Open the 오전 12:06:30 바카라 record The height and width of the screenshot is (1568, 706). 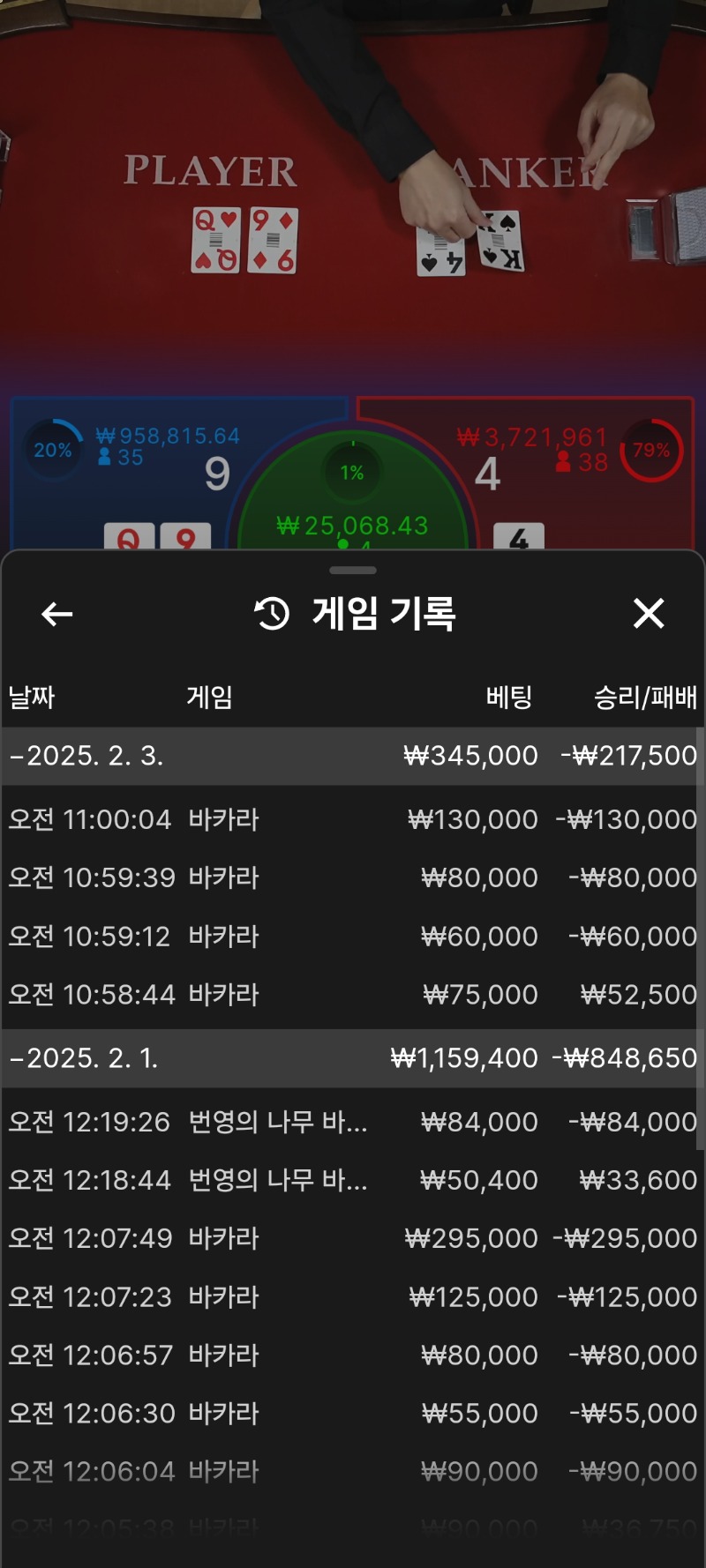point(351,1413)
